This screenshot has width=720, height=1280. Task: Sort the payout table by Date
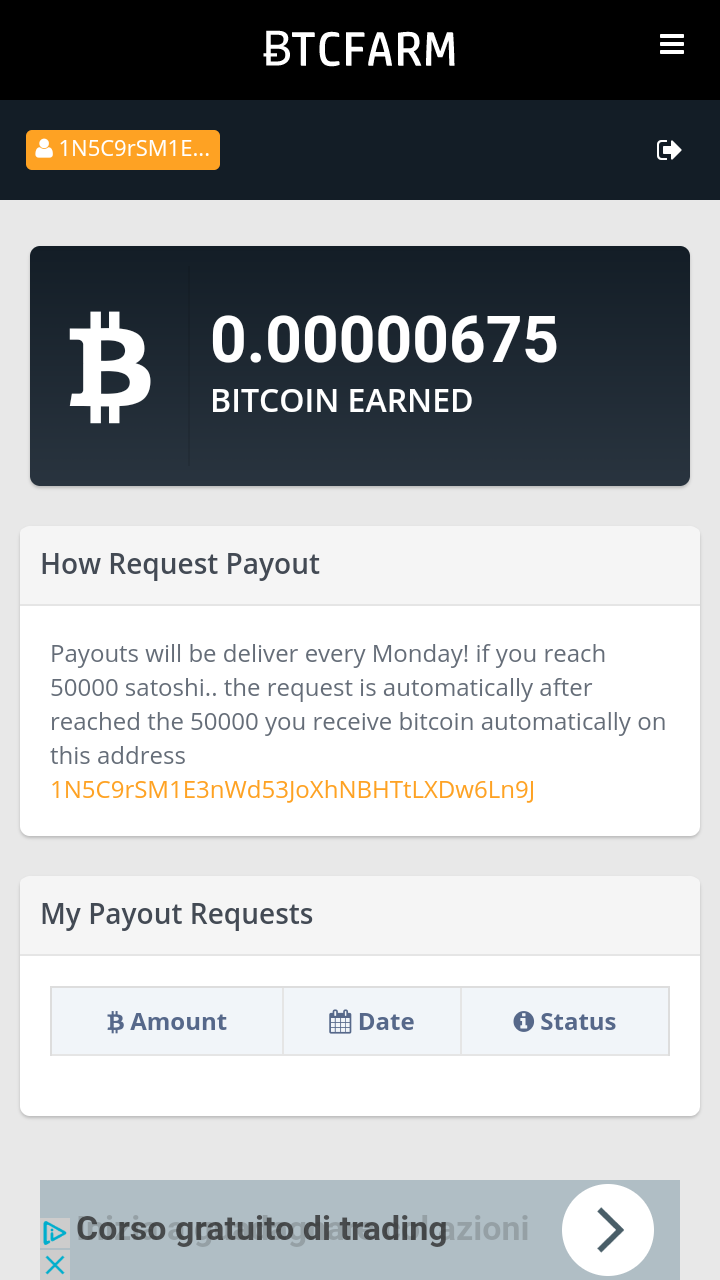[x=372, y=1021]
